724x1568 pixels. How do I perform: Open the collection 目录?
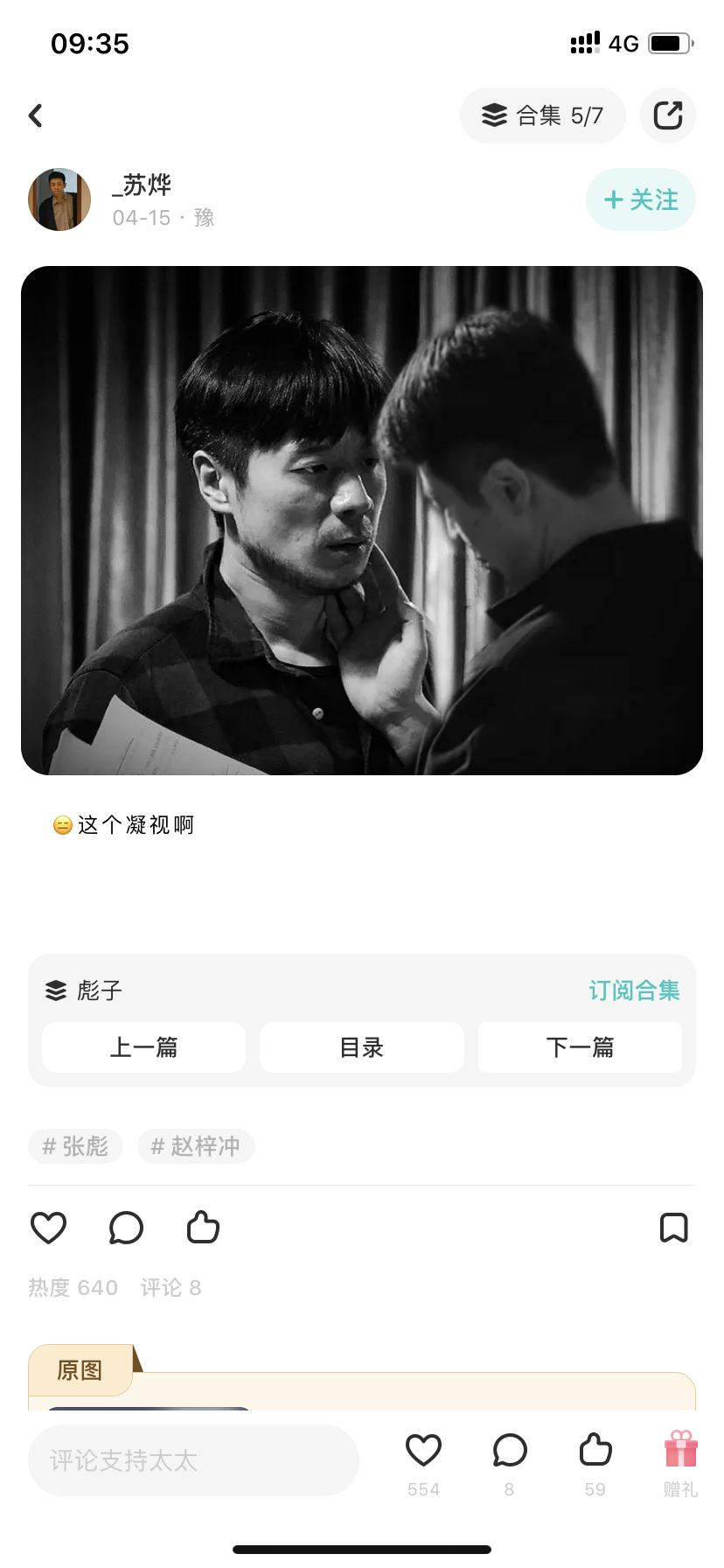click(x=362, y=1047)
